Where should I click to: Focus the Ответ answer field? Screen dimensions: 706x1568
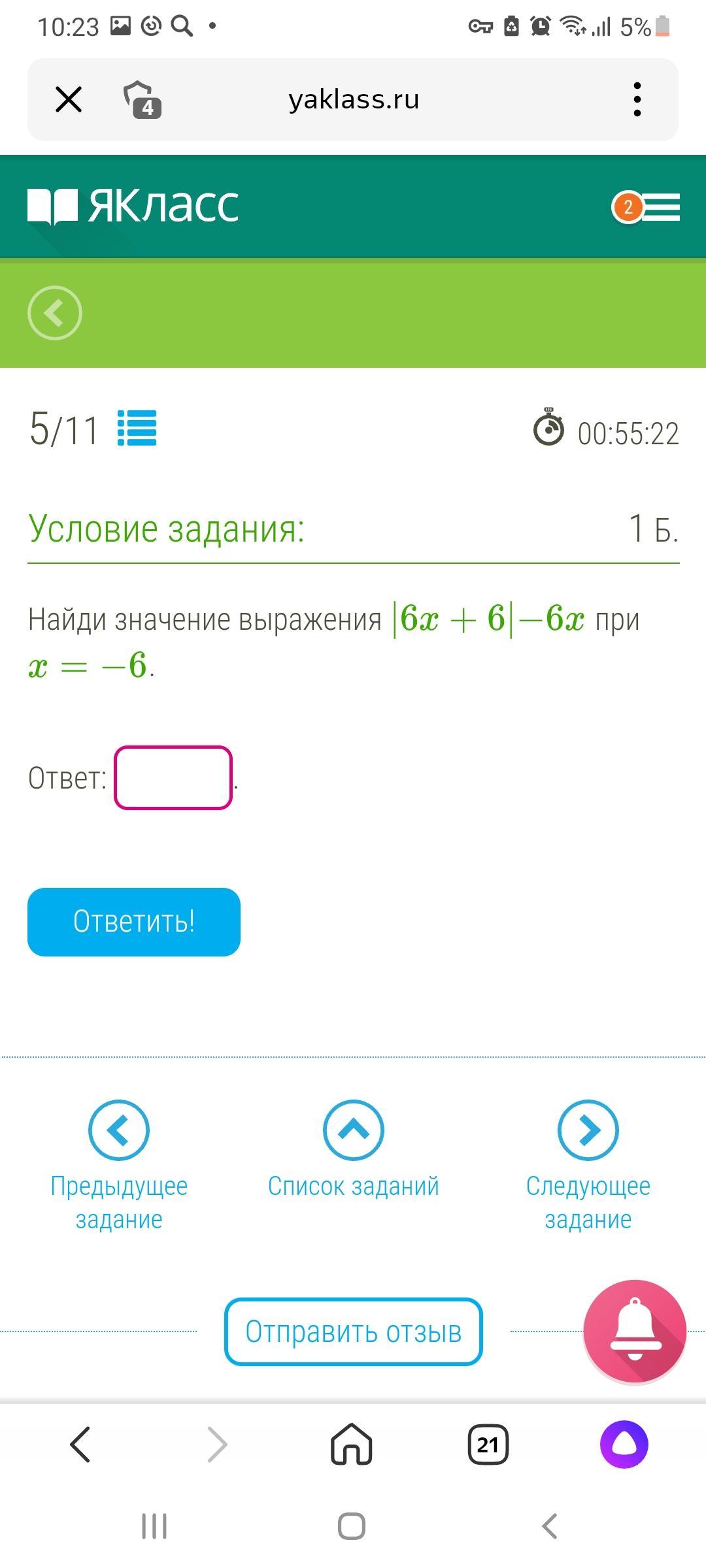coord(173,777)
